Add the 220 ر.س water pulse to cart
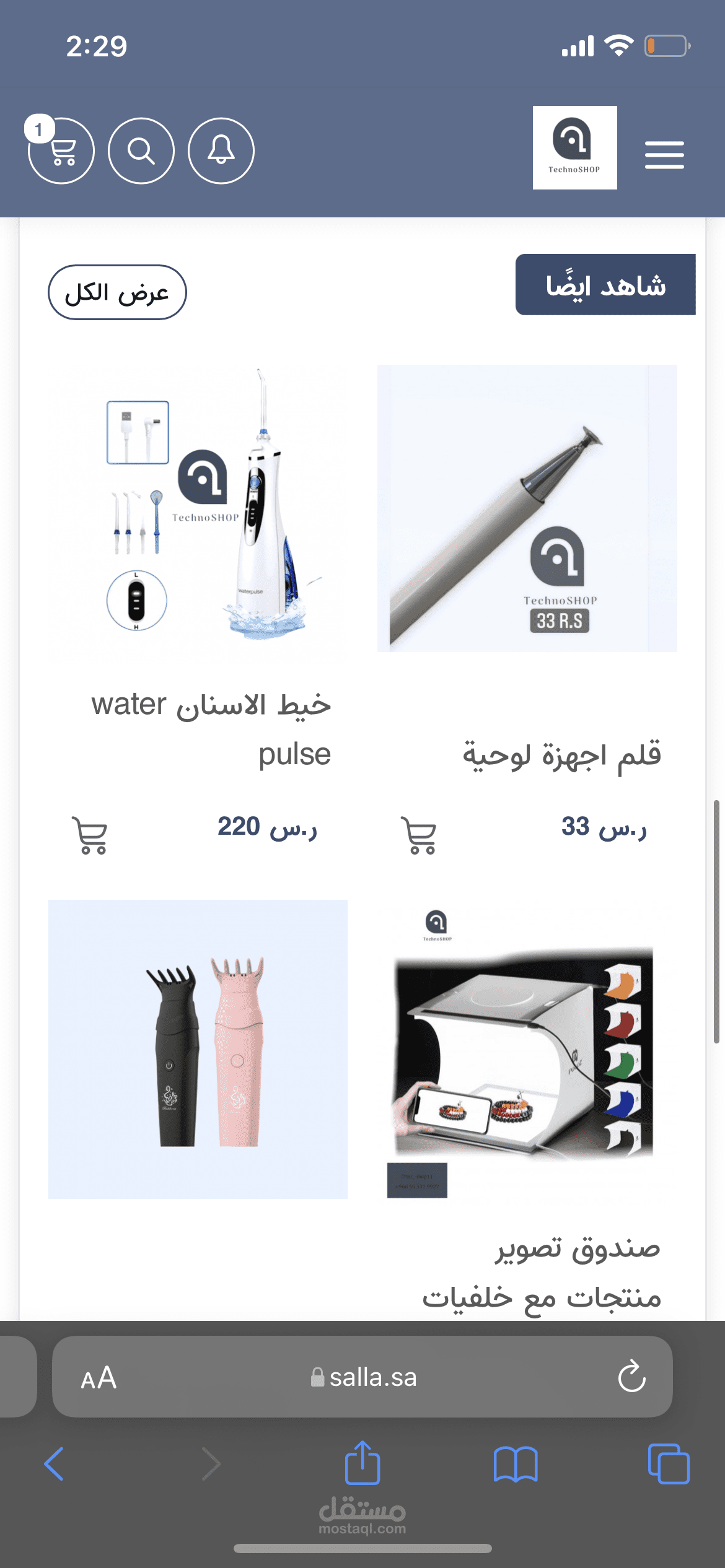Viewport: 725px width, 1568px height. click(91, 835)
